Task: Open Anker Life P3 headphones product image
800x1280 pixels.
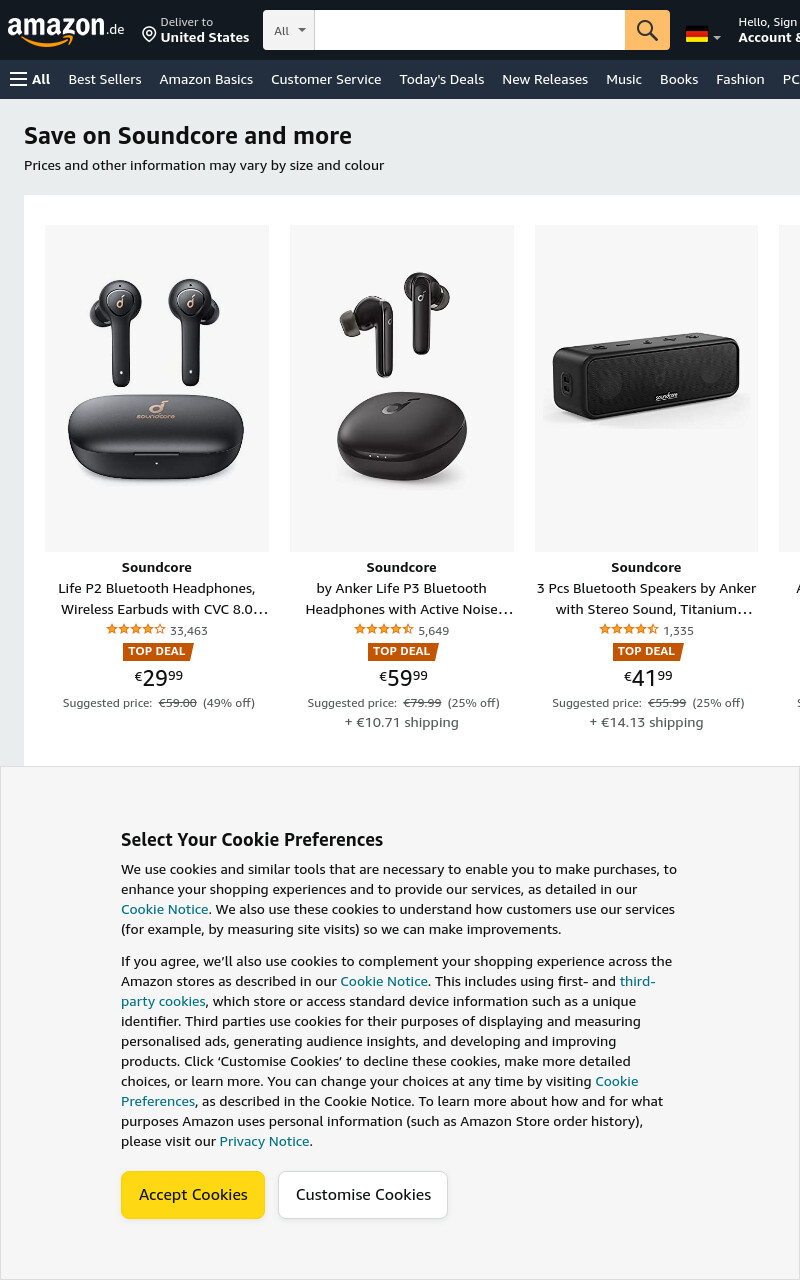Action: [402, 388]
